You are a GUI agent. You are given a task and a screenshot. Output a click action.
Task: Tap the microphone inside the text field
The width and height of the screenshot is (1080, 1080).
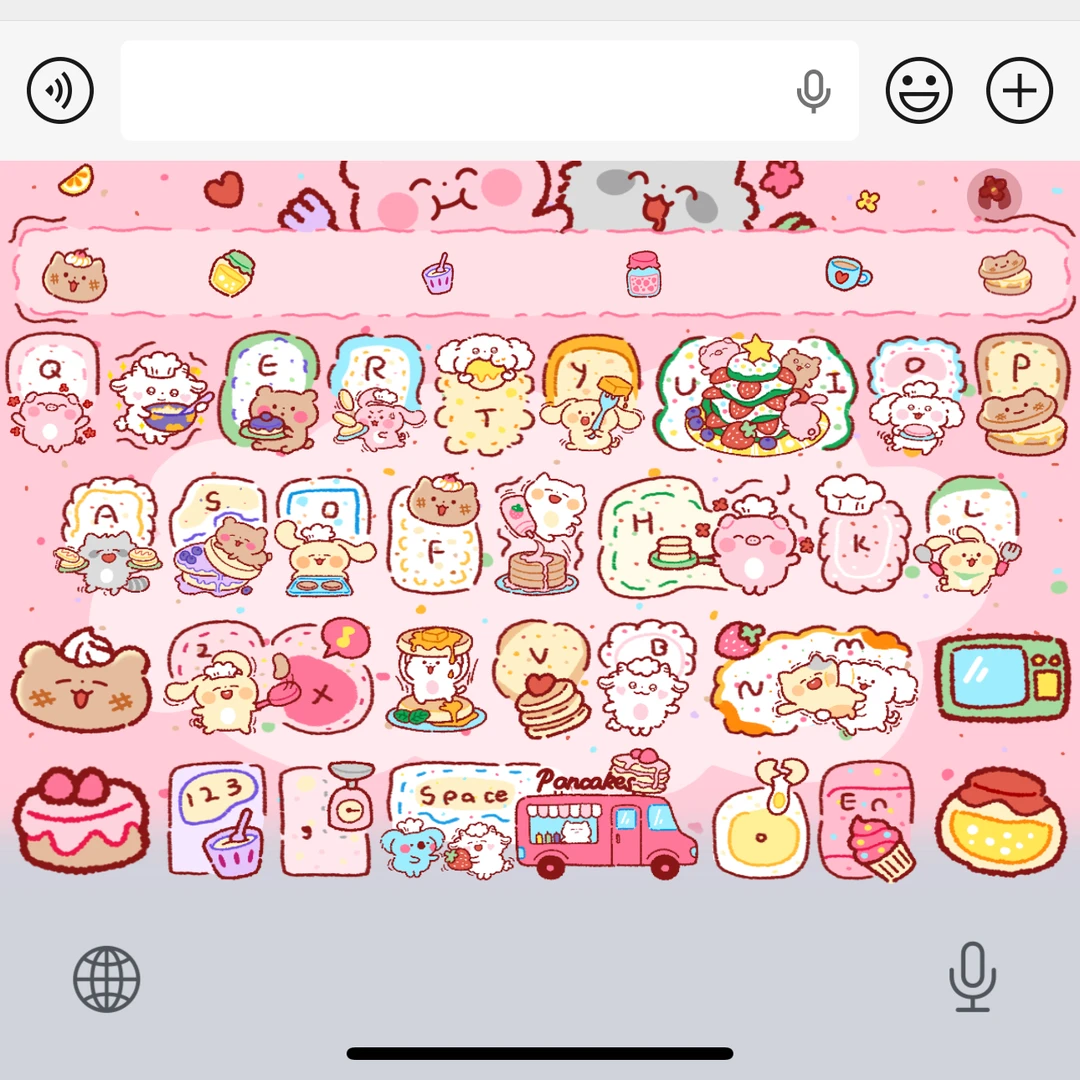(x=813, y=91)
